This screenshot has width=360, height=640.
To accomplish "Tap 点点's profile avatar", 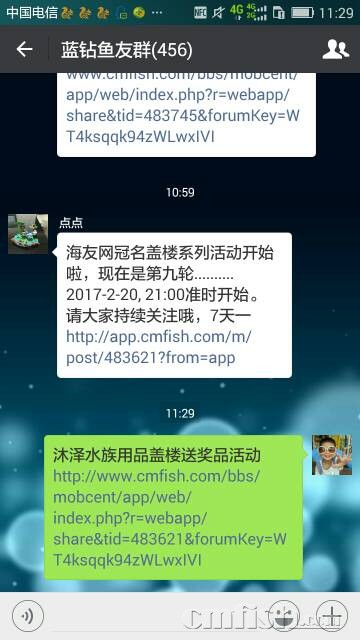I will (28, 234).
